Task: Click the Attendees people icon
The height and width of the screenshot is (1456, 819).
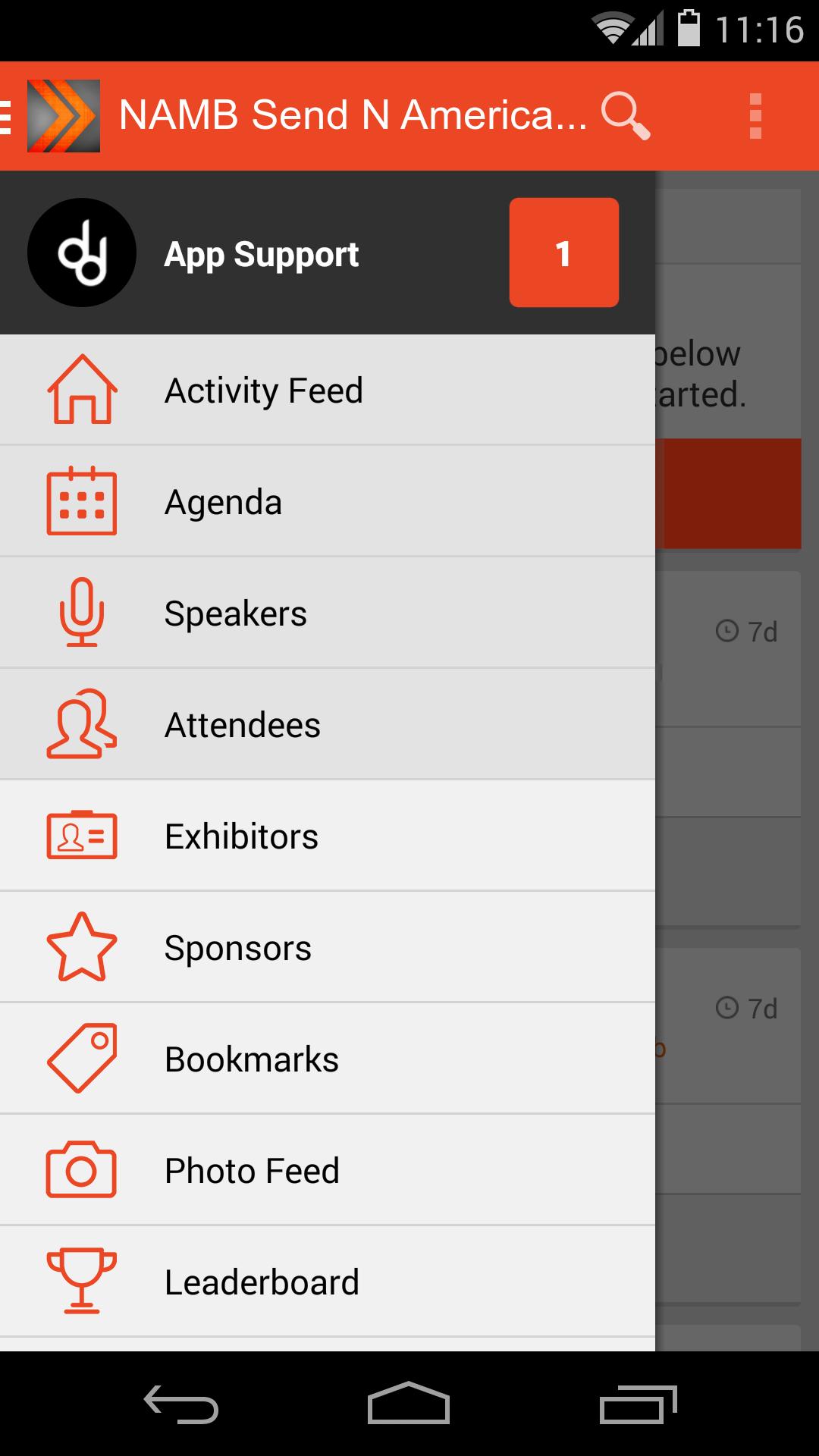Action: (81, 723)
